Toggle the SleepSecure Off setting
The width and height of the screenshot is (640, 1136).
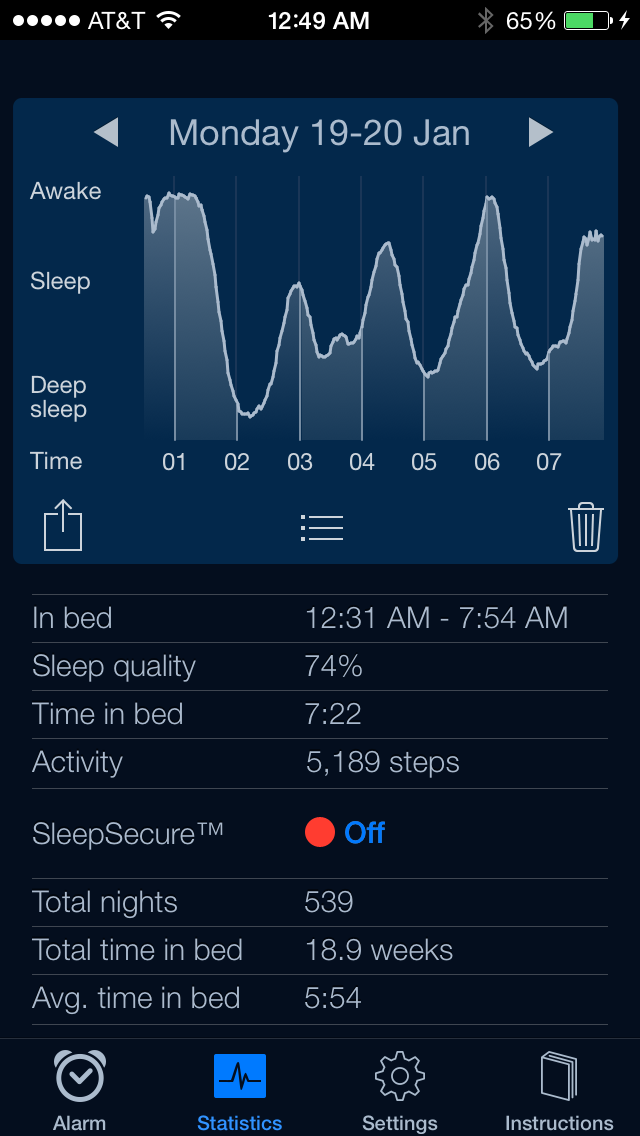tap(345, 833)
